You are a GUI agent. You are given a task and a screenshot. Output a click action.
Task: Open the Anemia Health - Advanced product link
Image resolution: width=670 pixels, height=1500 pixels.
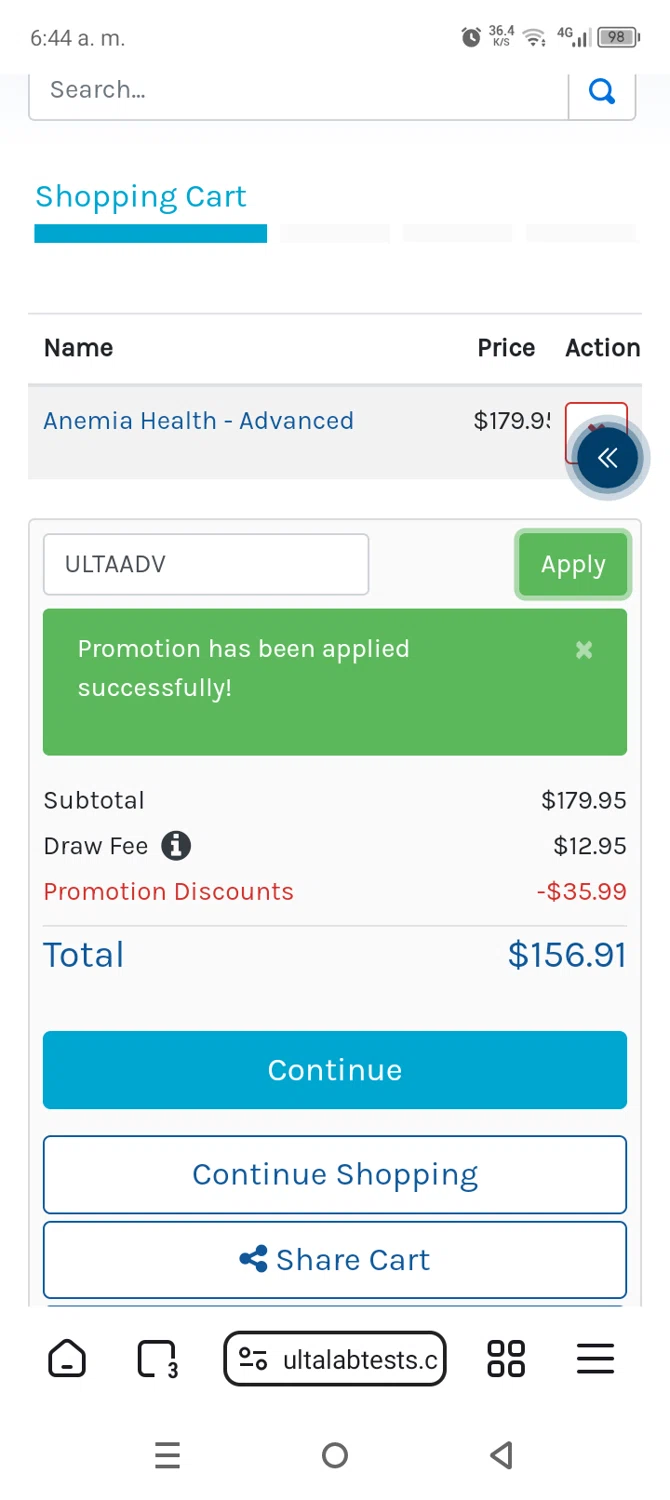tap(198, 421)
